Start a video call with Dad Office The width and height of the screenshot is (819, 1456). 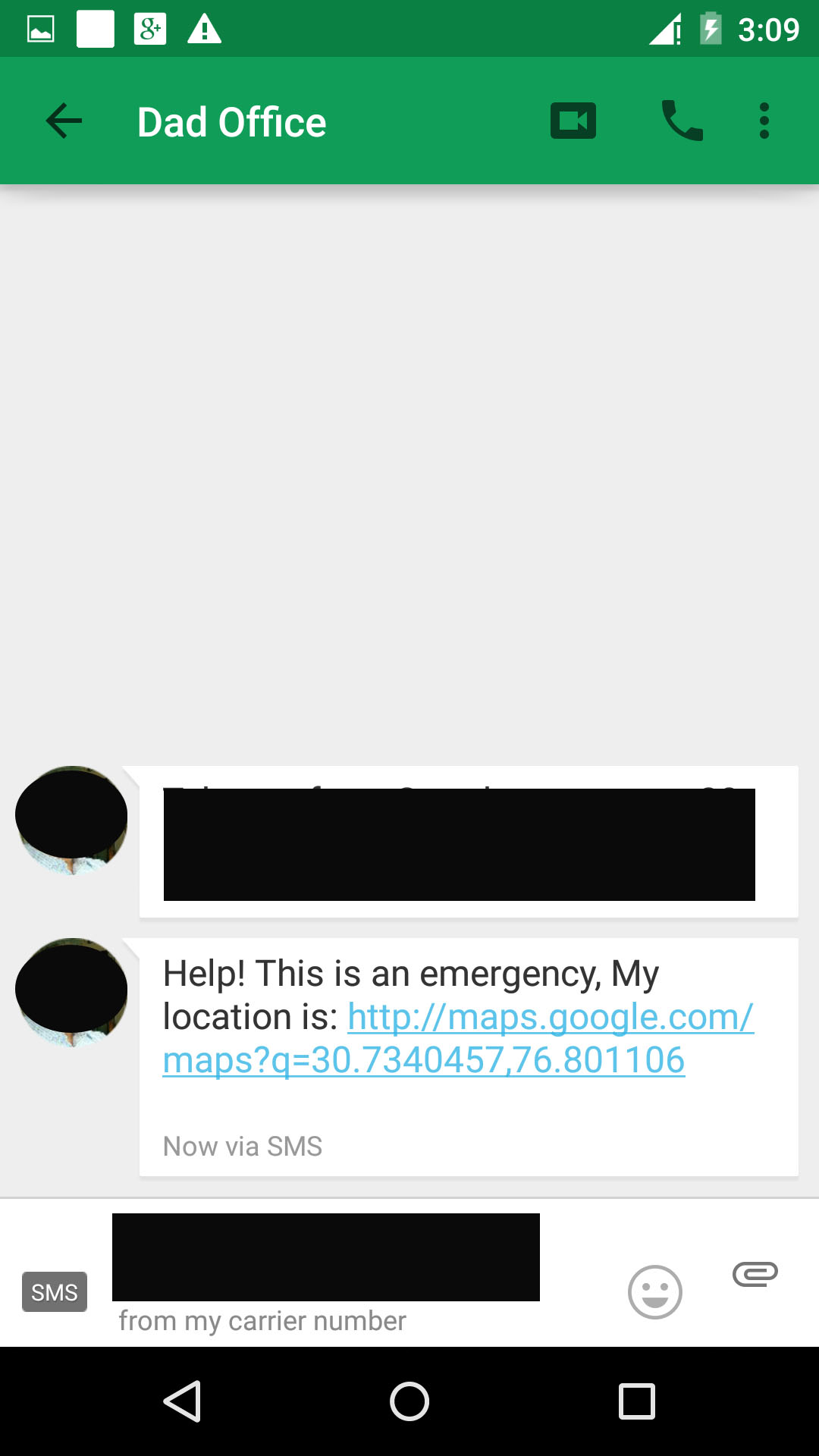[573, 120]
